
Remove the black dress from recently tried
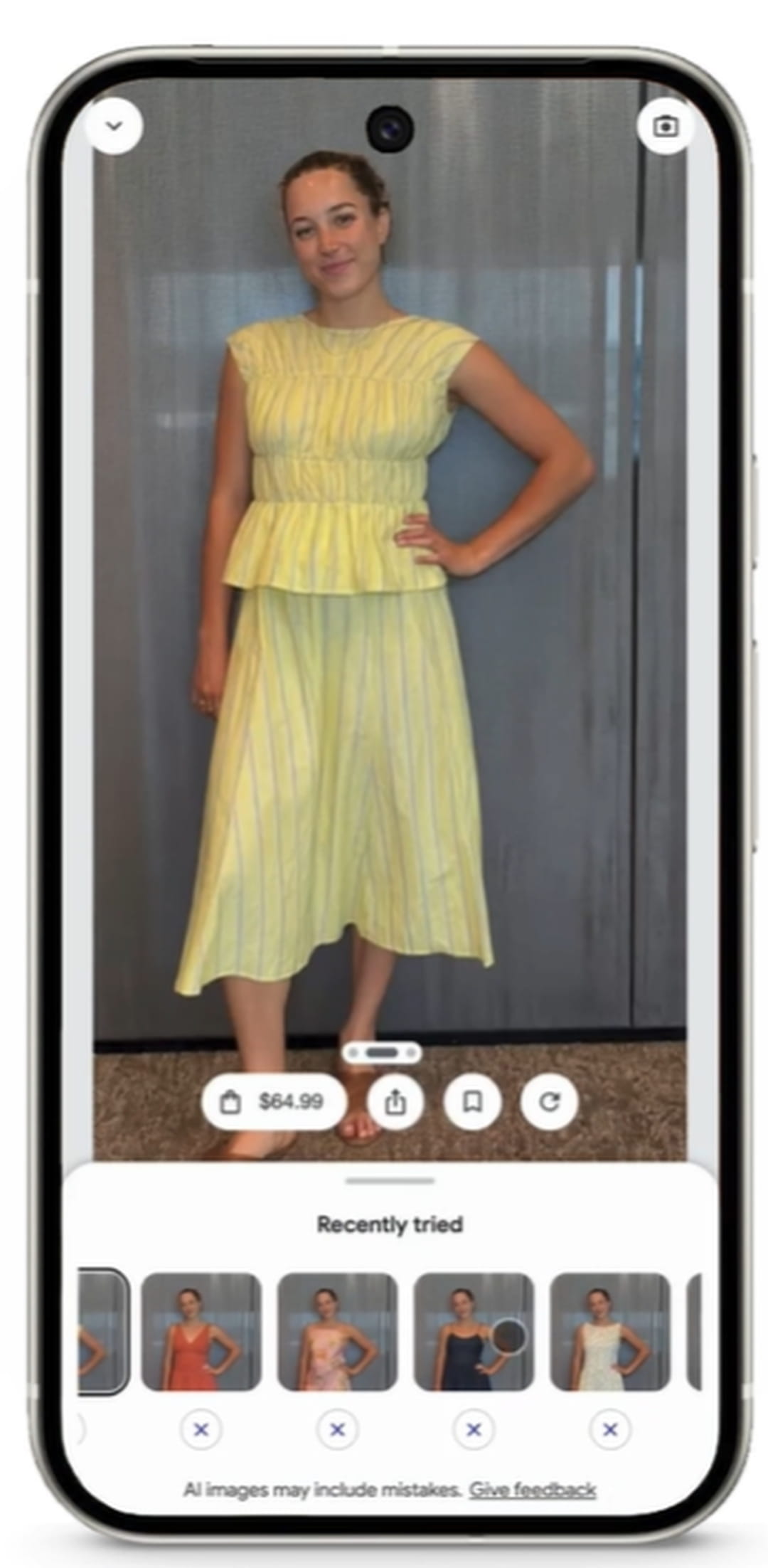click(x=474, y=1430)
